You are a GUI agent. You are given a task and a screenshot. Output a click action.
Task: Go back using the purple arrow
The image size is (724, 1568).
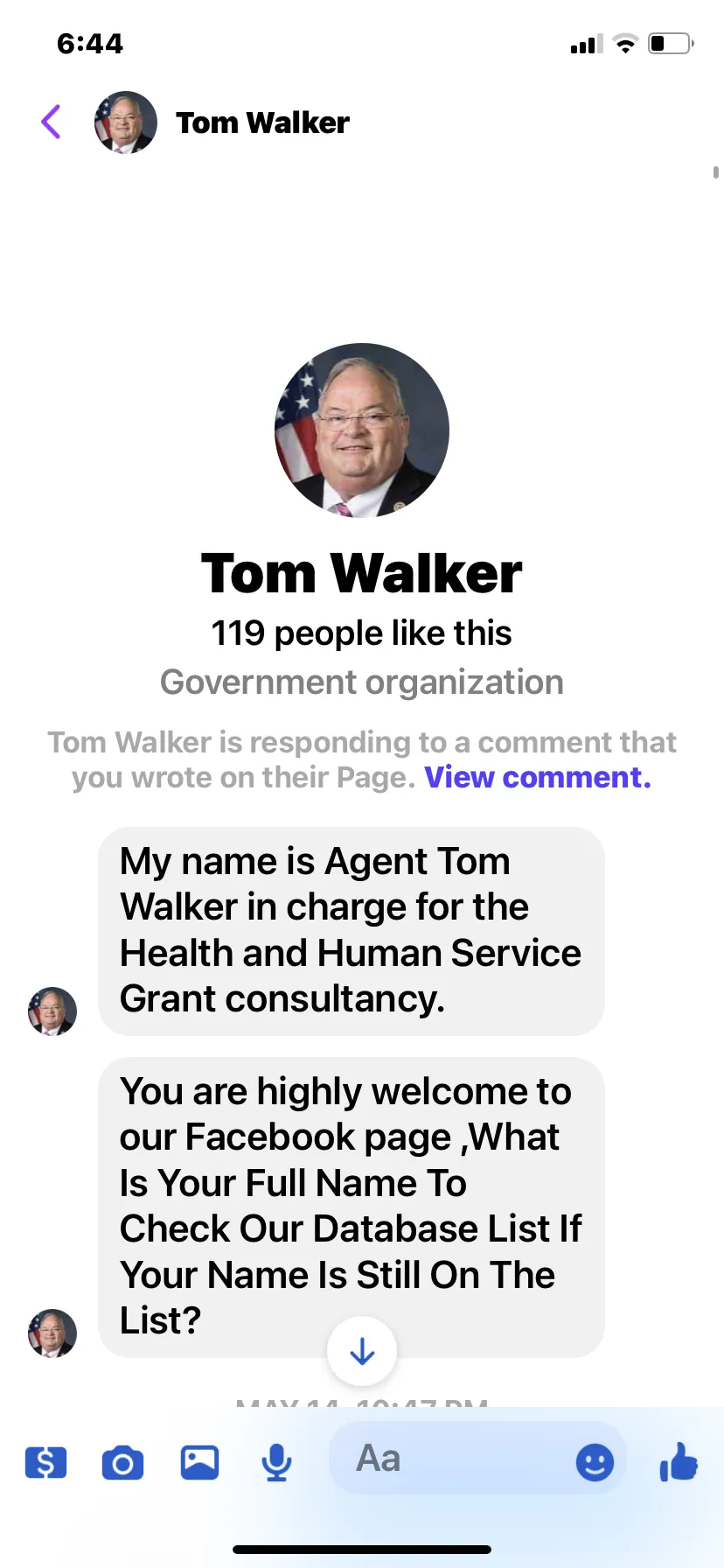pyautogui.click(x=51, y=122)
